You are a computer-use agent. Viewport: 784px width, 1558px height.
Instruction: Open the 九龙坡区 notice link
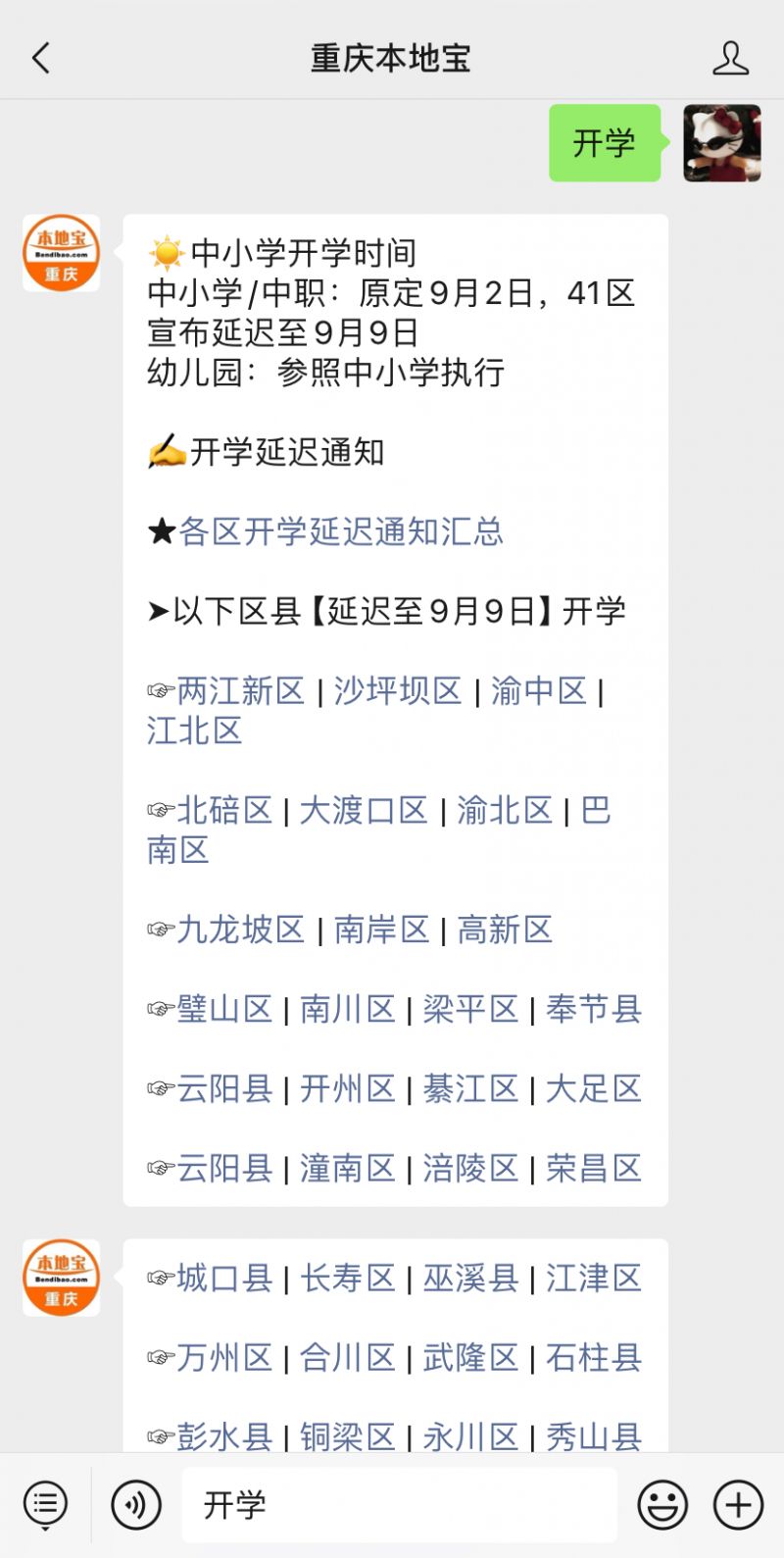click(241, 930)
